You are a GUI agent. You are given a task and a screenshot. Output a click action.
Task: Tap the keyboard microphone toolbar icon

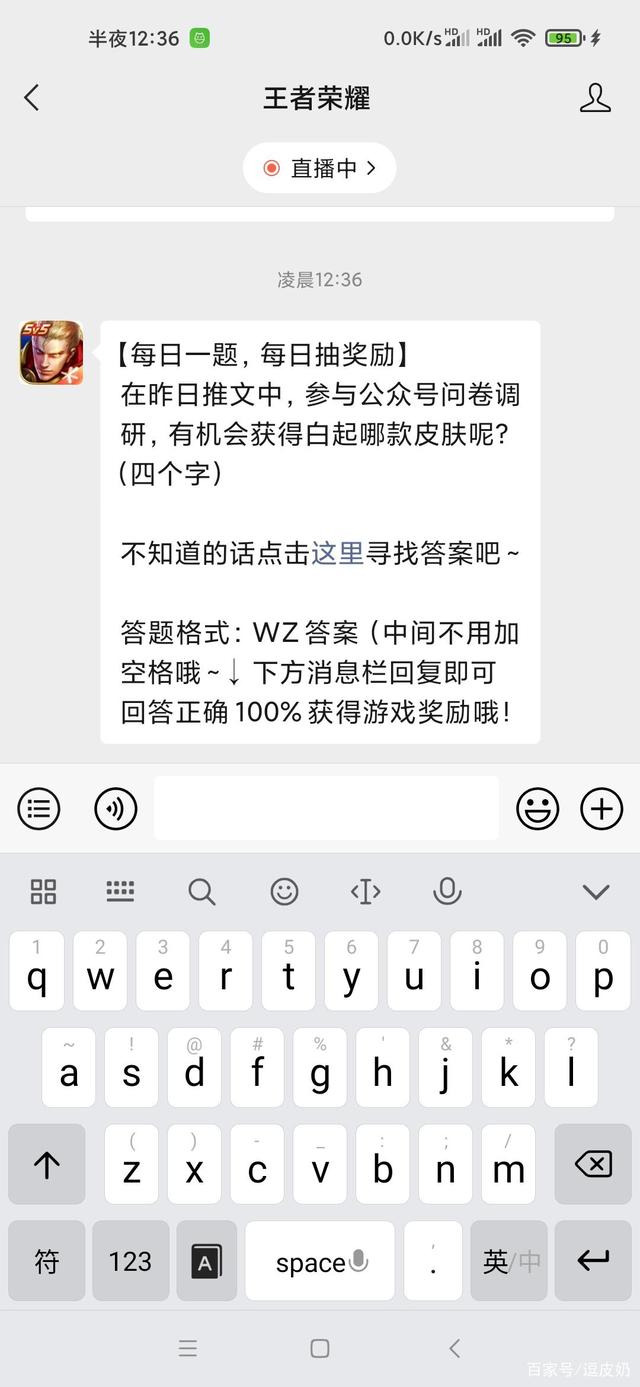click(447, 891)
